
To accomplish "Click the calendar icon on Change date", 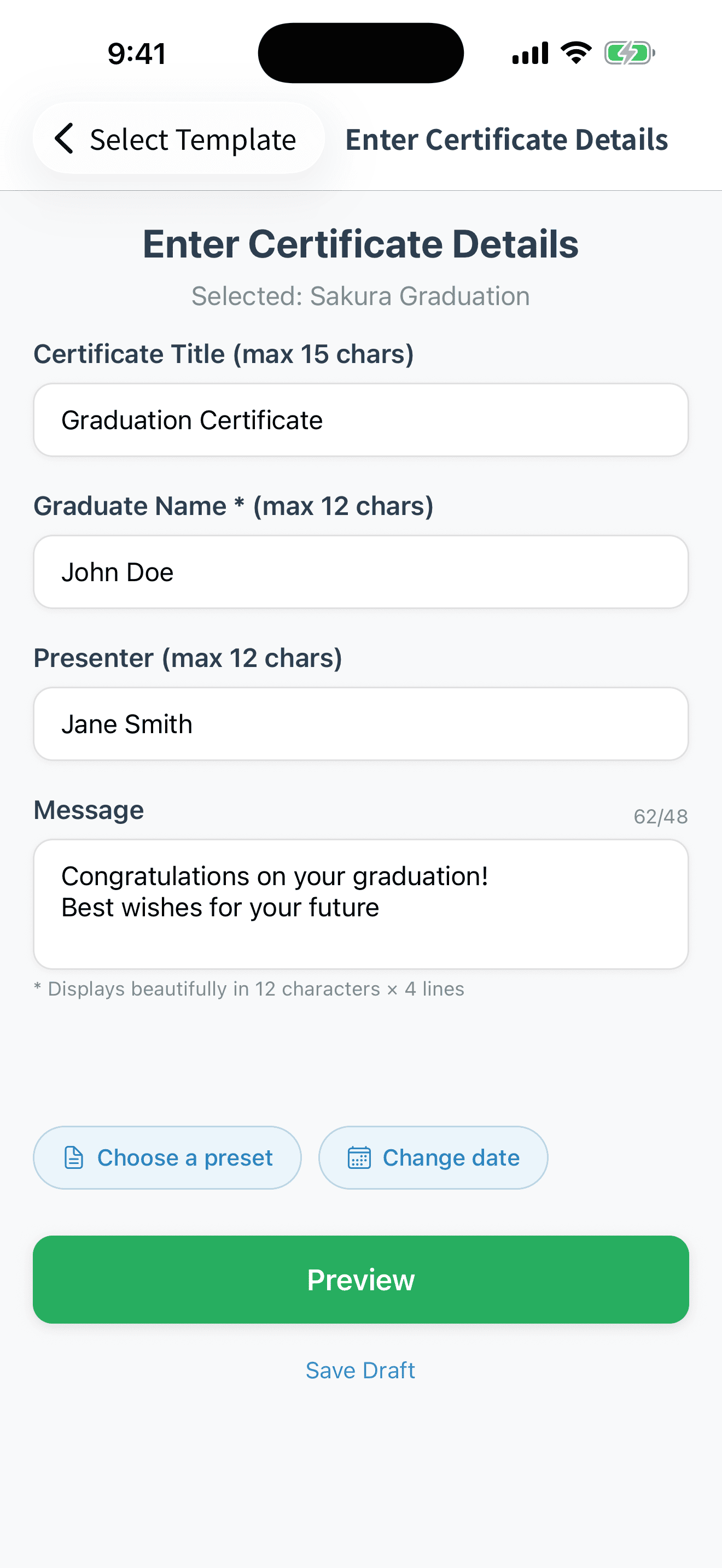I will (x=360, y=1157).
